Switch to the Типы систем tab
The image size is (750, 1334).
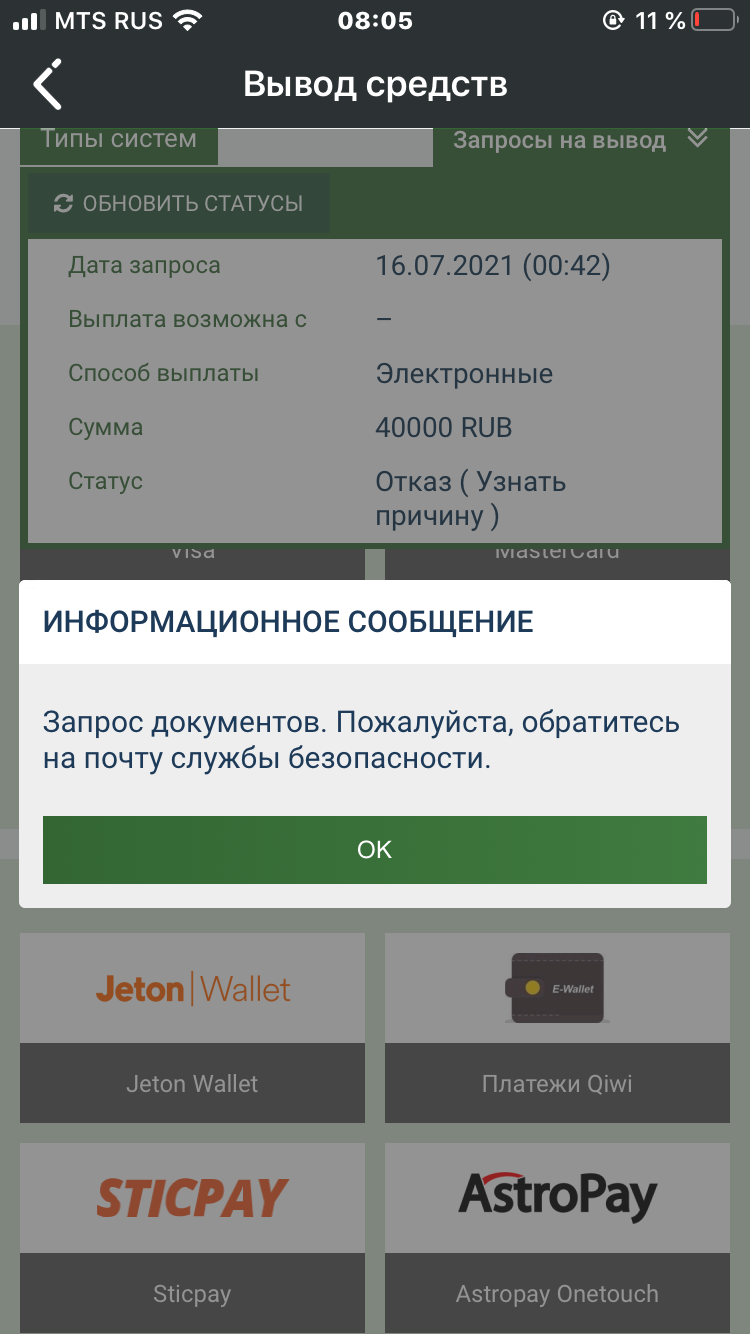coord(119,141)
